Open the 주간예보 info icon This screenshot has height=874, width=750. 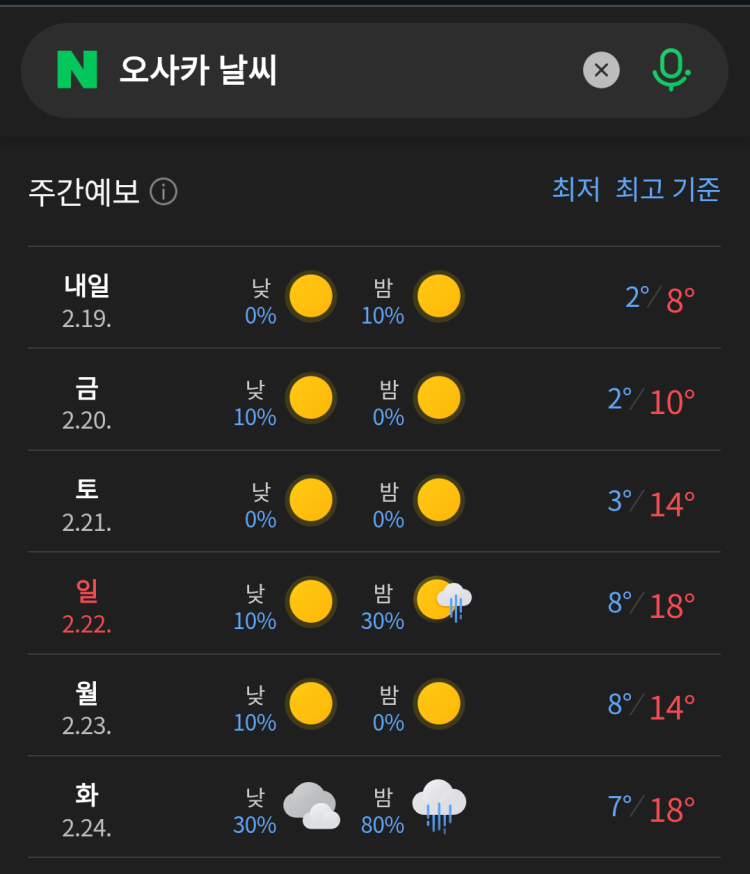[x=164, y=192]
